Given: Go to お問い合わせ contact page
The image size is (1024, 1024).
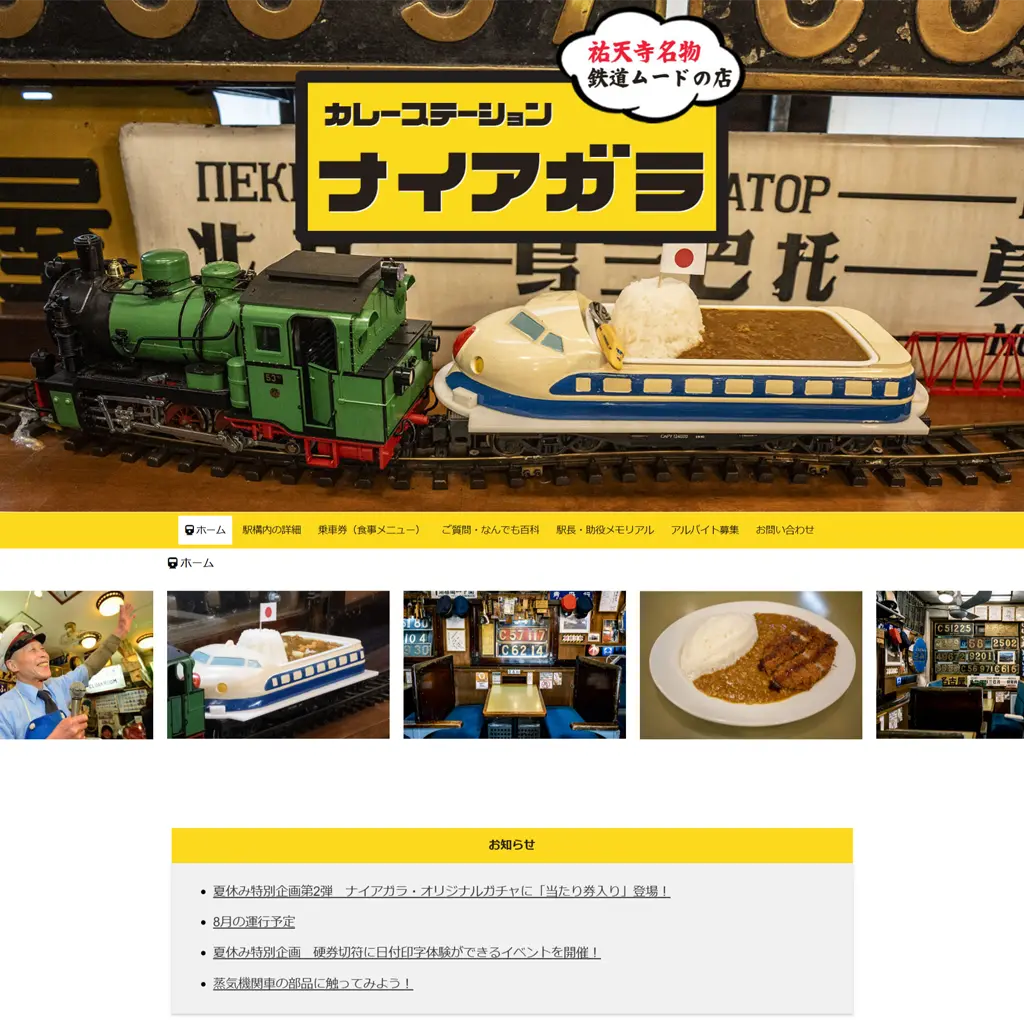Looking at the screenshot, I should [x=784, y=530].
